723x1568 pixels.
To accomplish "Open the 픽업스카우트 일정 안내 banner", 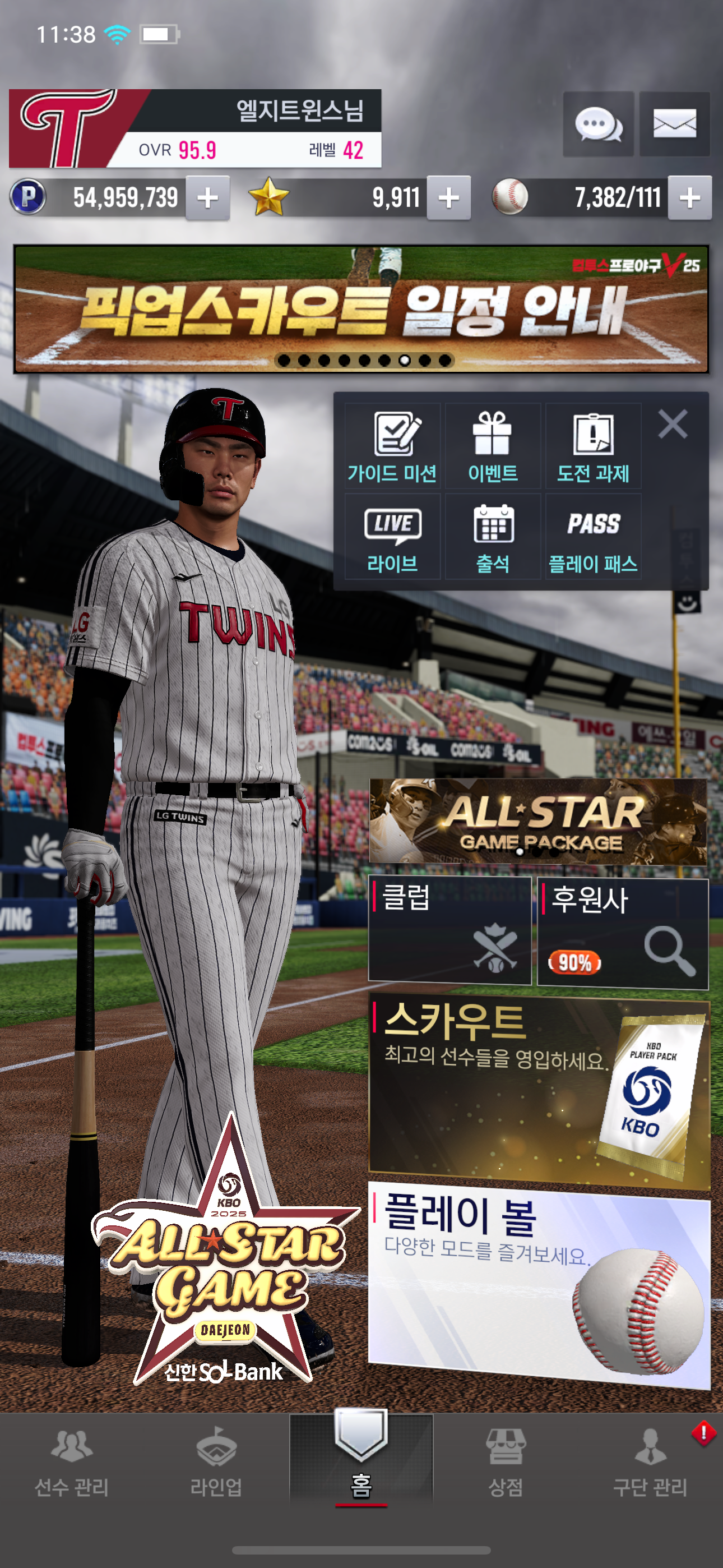I will pos(361,309).
